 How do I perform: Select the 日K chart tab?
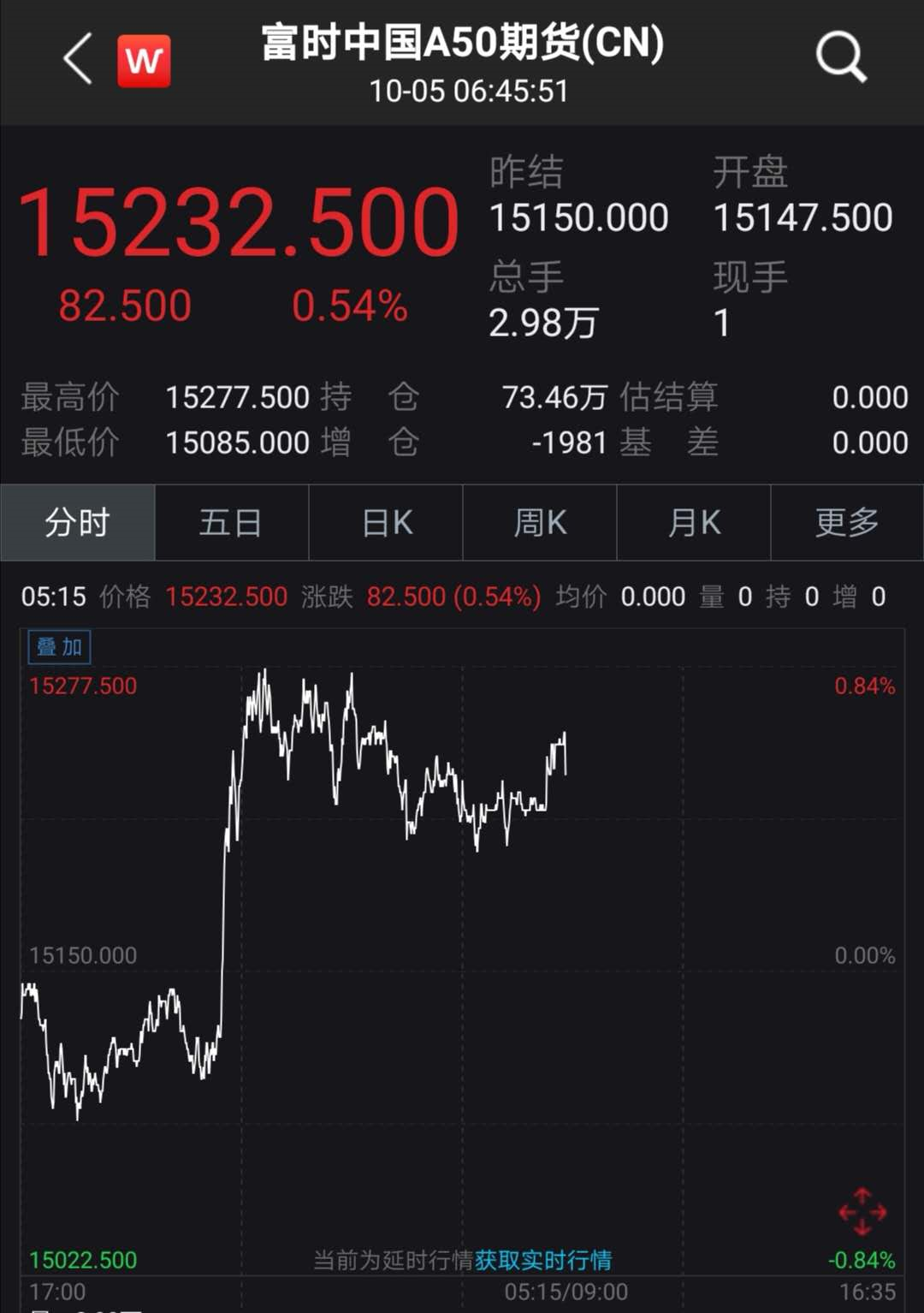click(x=387, y=522)
